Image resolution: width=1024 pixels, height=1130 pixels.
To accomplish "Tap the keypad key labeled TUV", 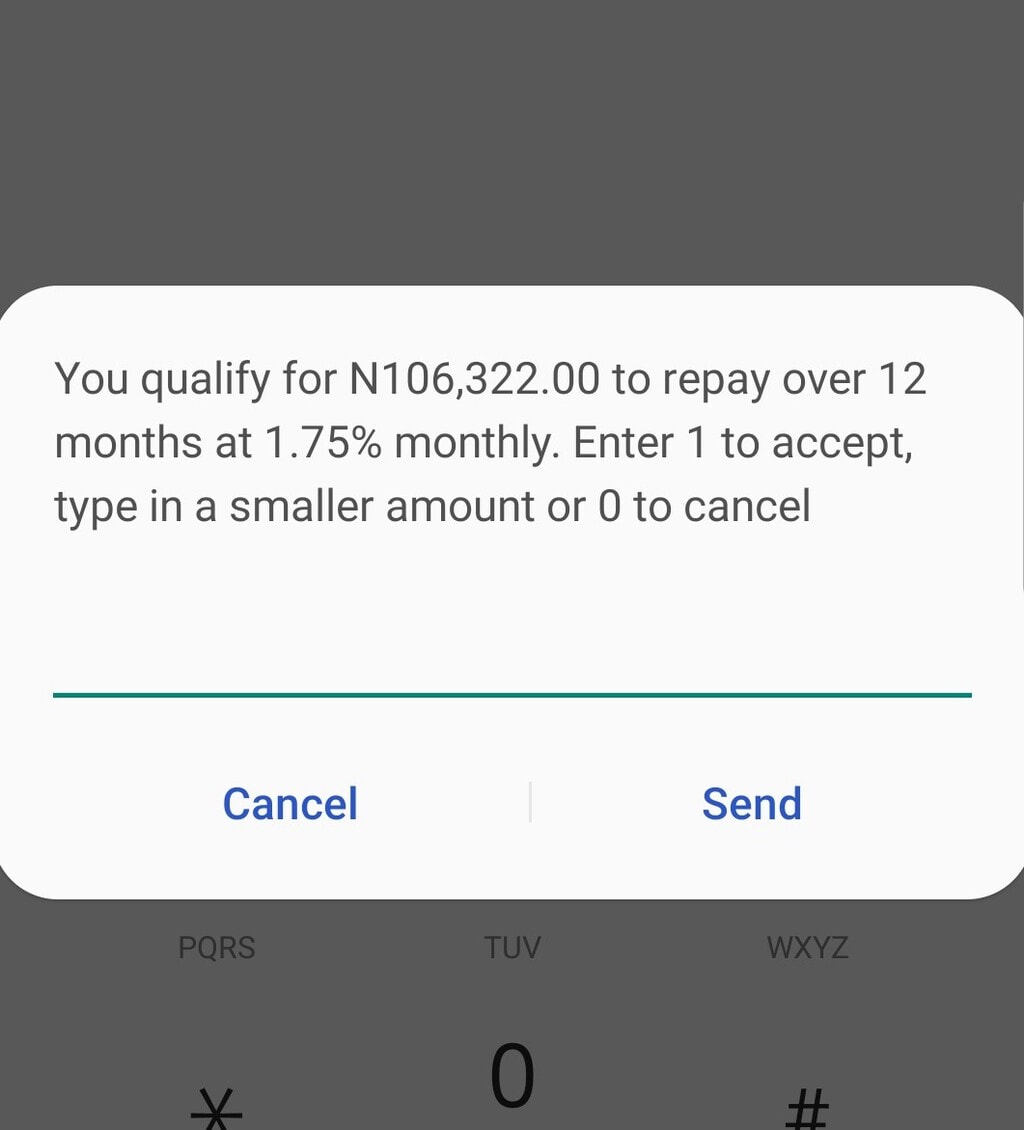I will click(x=512, y=947).
